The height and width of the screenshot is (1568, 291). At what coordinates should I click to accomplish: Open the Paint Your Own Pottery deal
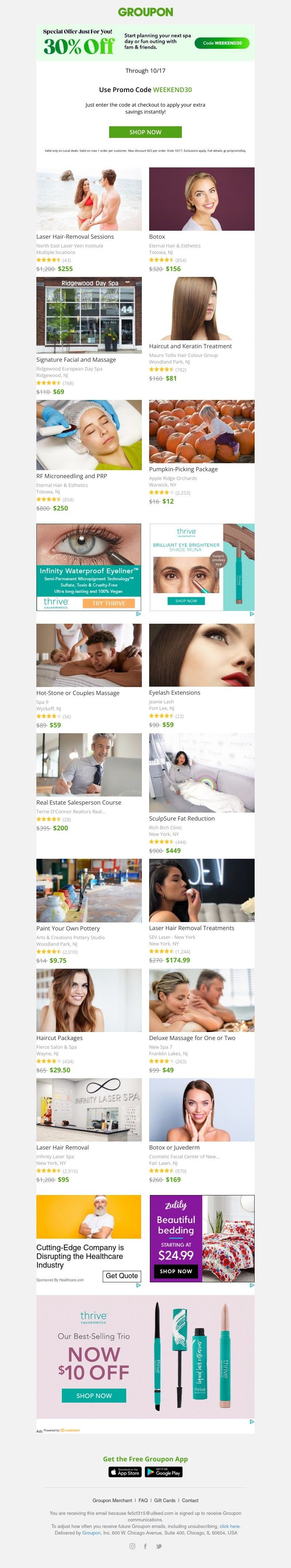68,928
